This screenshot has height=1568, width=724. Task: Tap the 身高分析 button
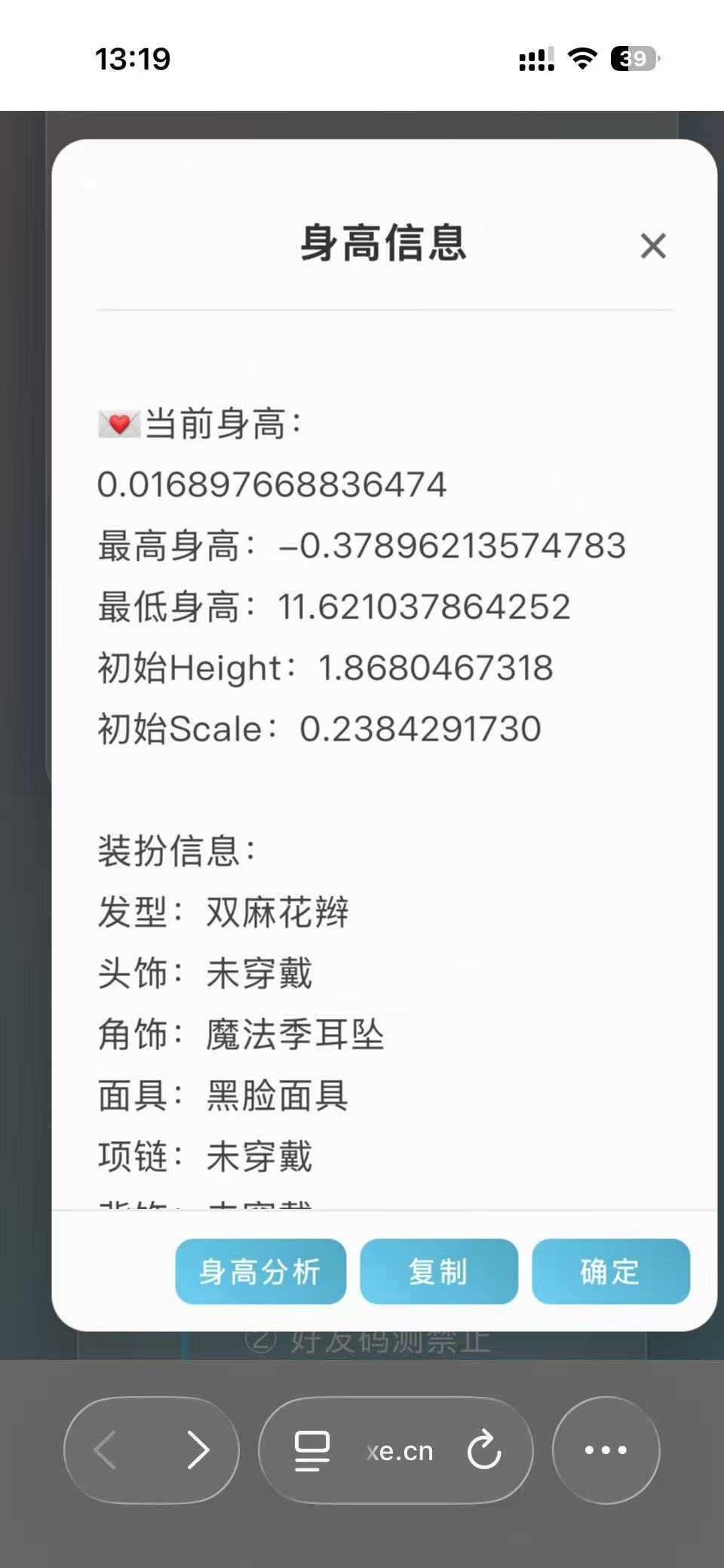point(260,1272)
